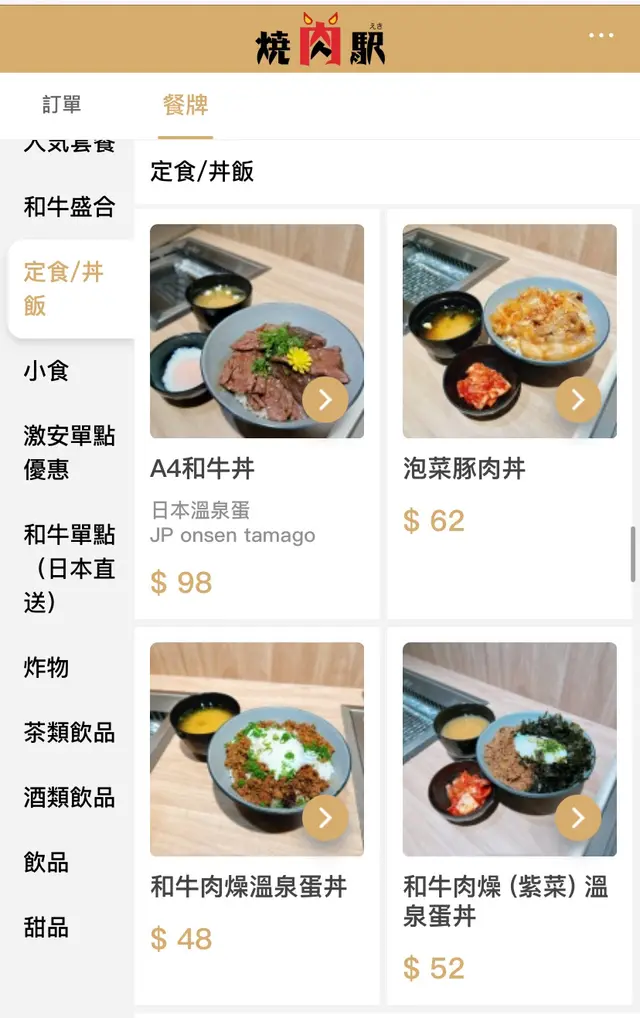
Task: Jump to the 飲品 category
Action: point(46,862)
